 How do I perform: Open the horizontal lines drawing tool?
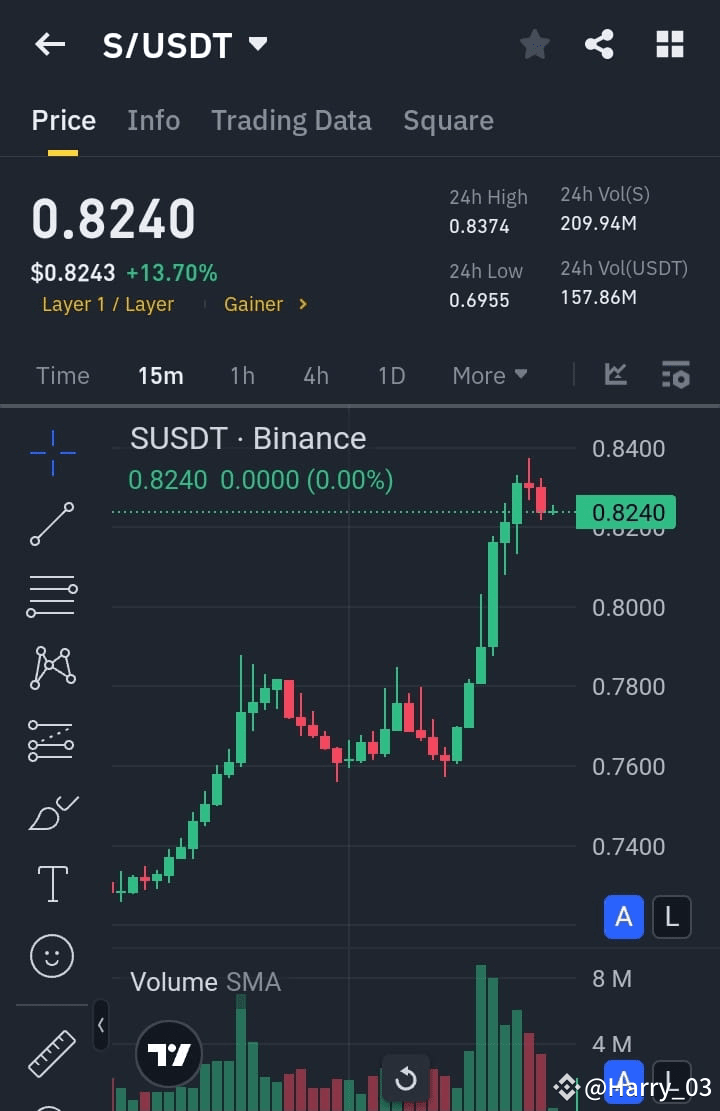click(x=51, y=596)
